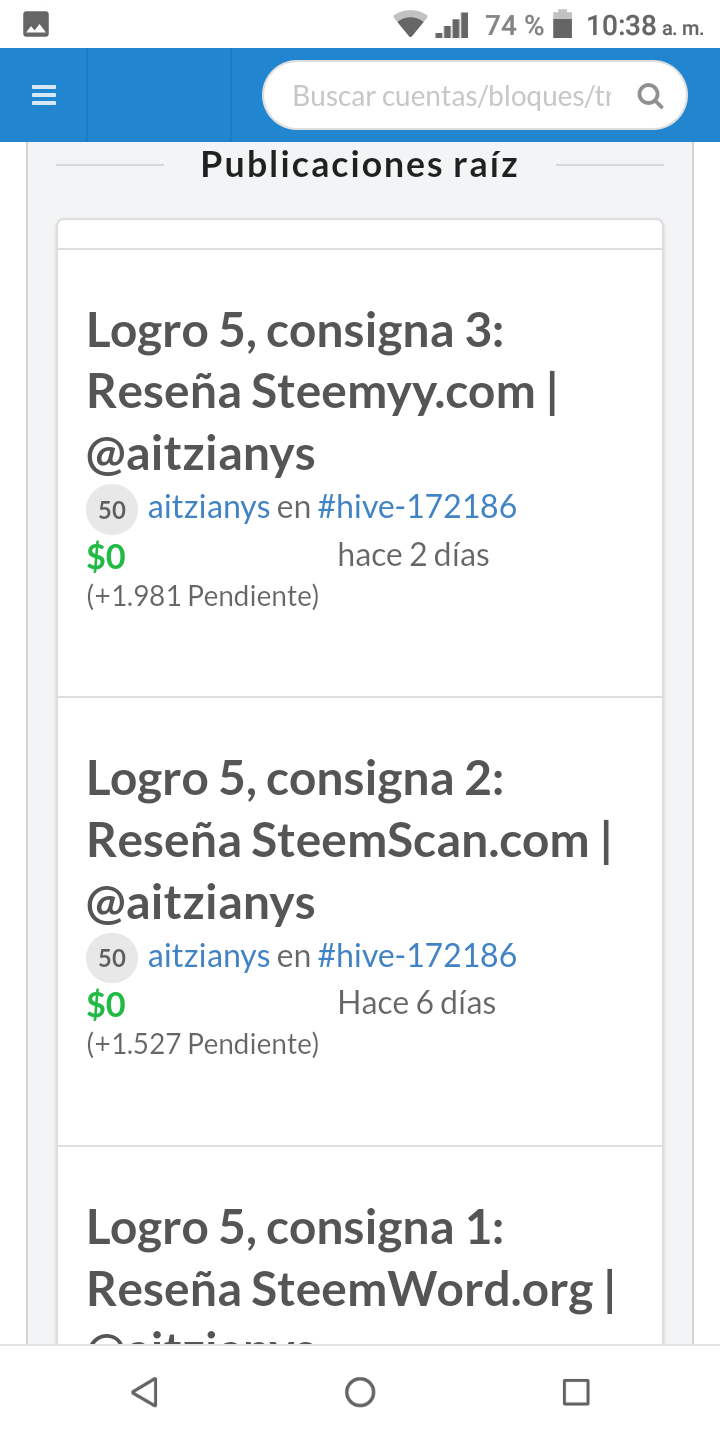Image resolution: width=720 pixels, height=1440 pixels.
Task: Go to the home screen
Action: click(360, 1392)
